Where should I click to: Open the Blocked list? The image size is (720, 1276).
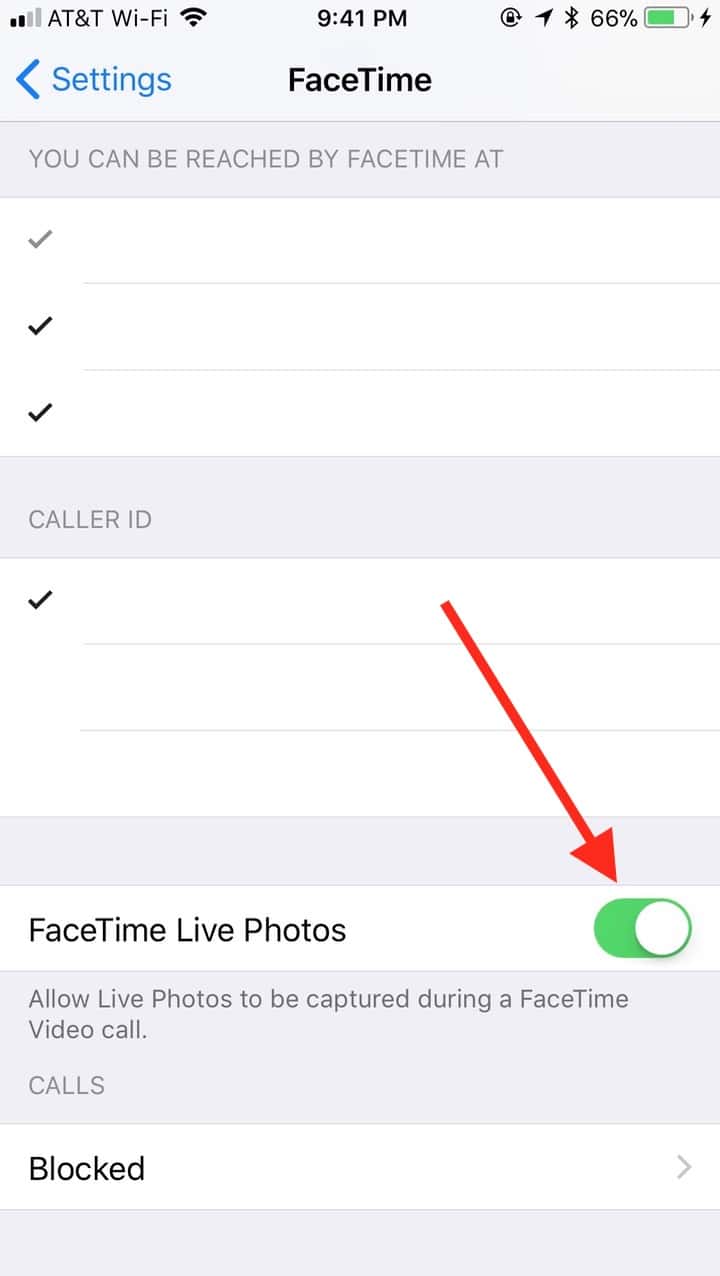click(x=360, y=1168)
